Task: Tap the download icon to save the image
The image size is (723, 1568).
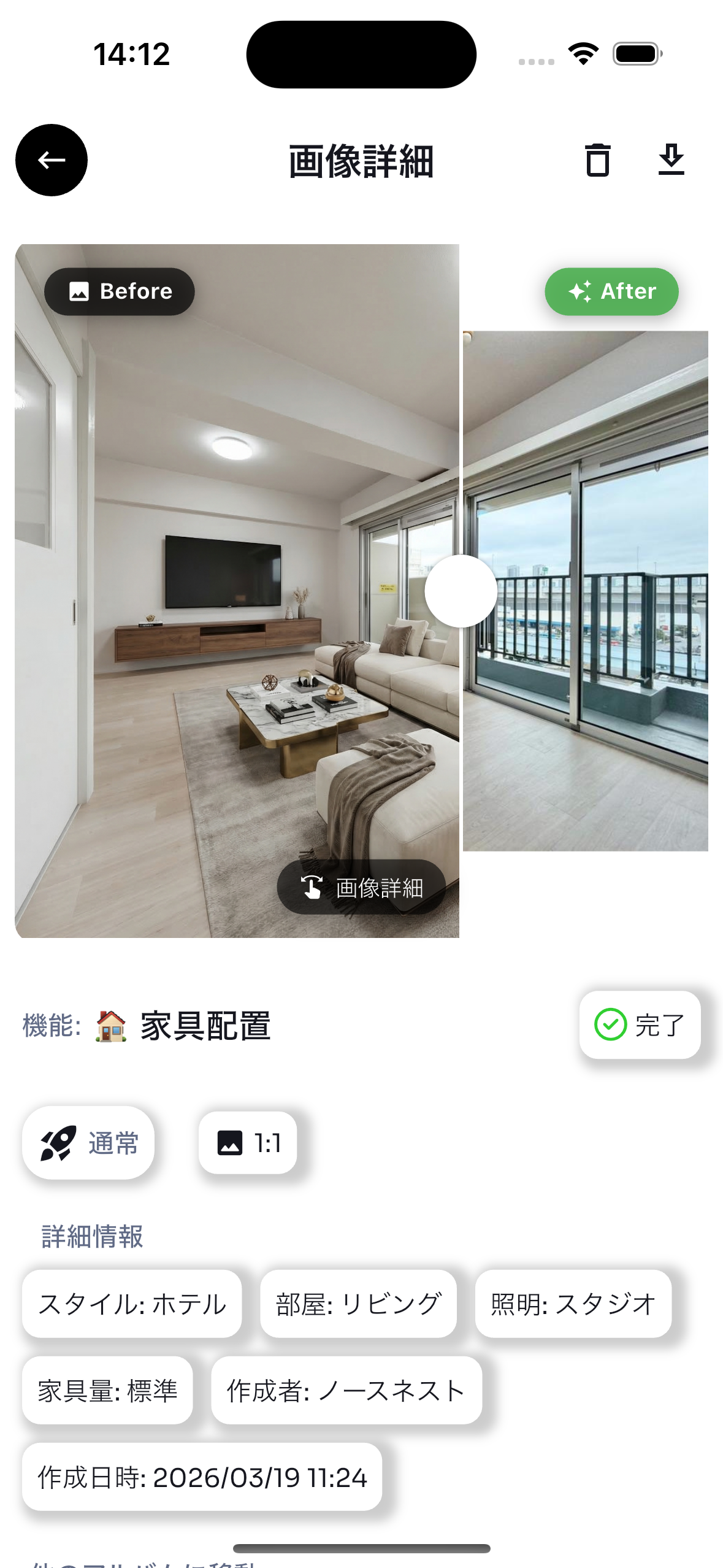Action: [x=671, y=160]
